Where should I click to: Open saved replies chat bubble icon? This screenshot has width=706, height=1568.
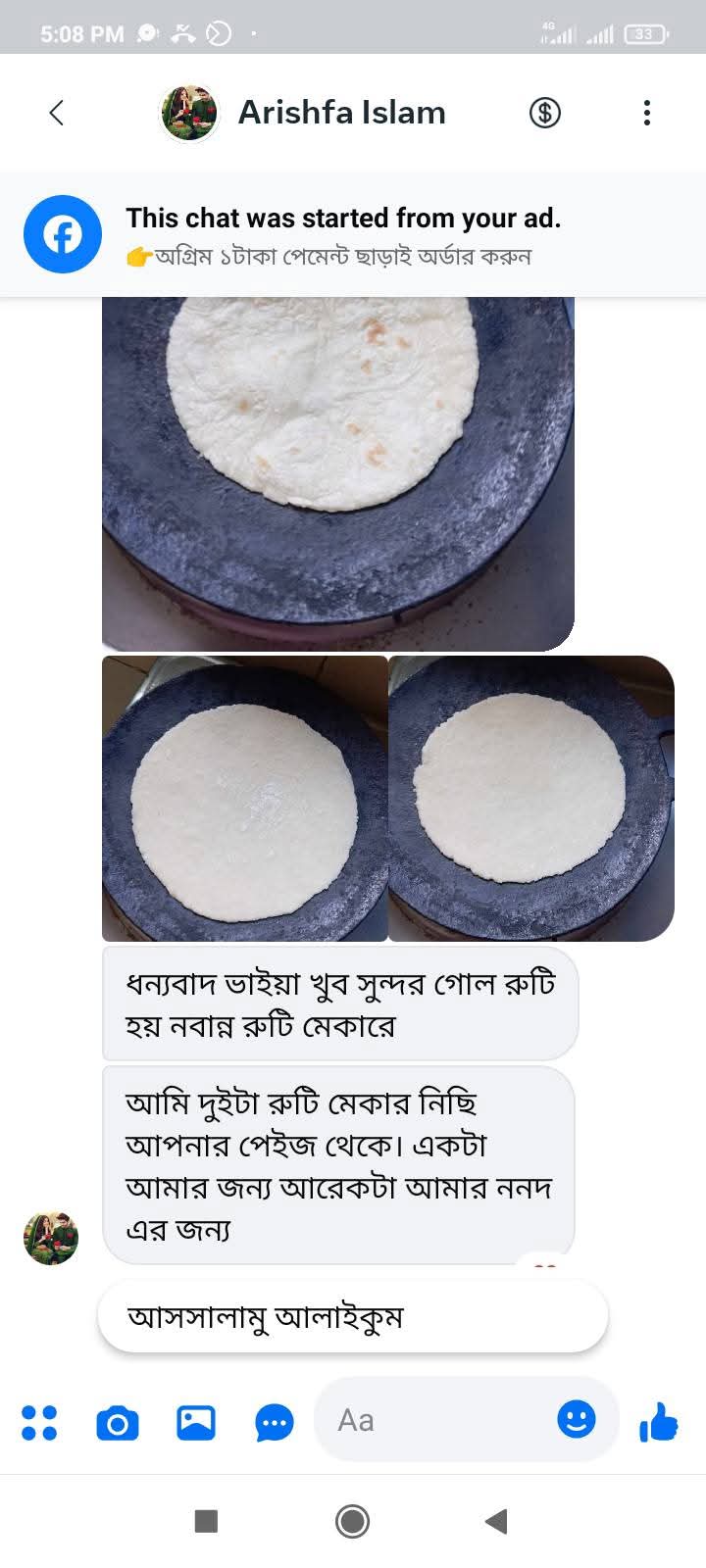tap(275, 1422)
